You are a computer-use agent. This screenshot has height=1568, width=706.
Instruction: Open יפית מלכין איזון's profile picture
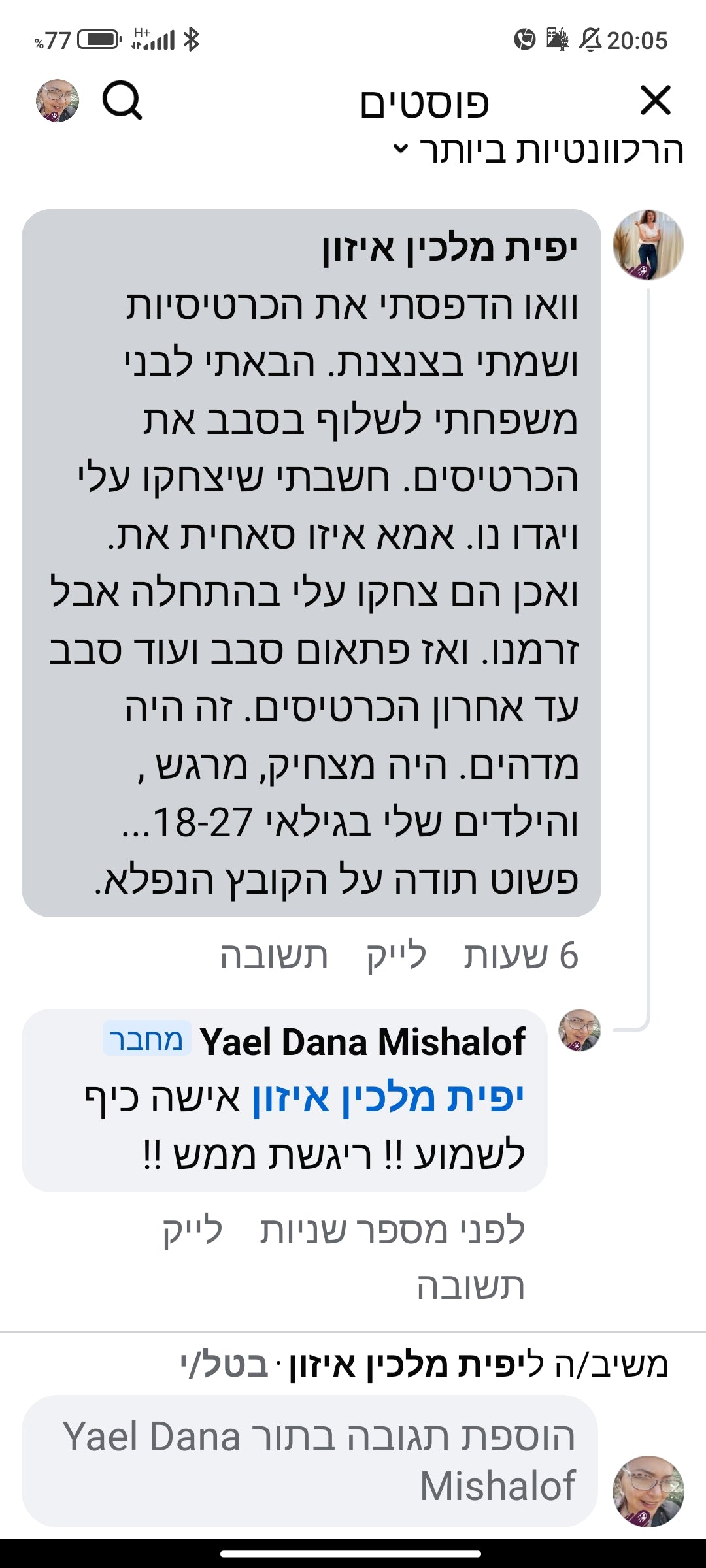[x=647, y=245]
